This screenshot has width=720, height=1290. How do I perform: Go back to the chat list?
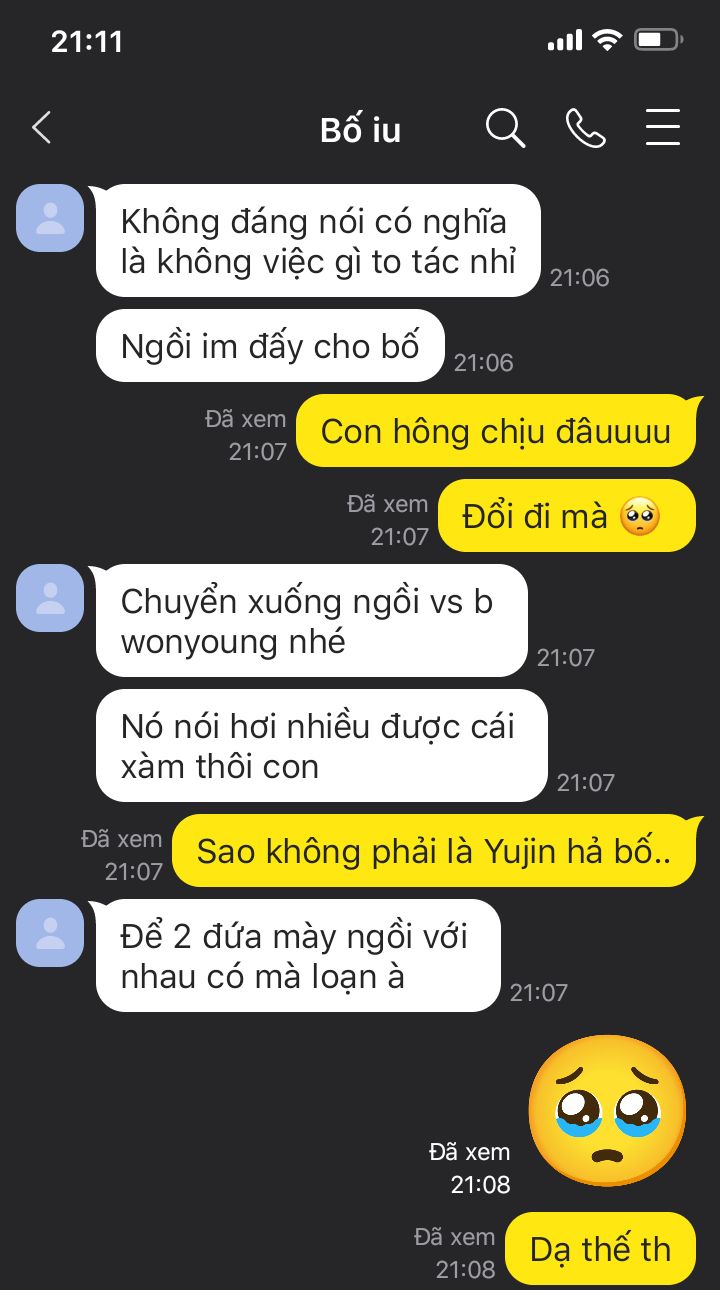click(41, 128)
